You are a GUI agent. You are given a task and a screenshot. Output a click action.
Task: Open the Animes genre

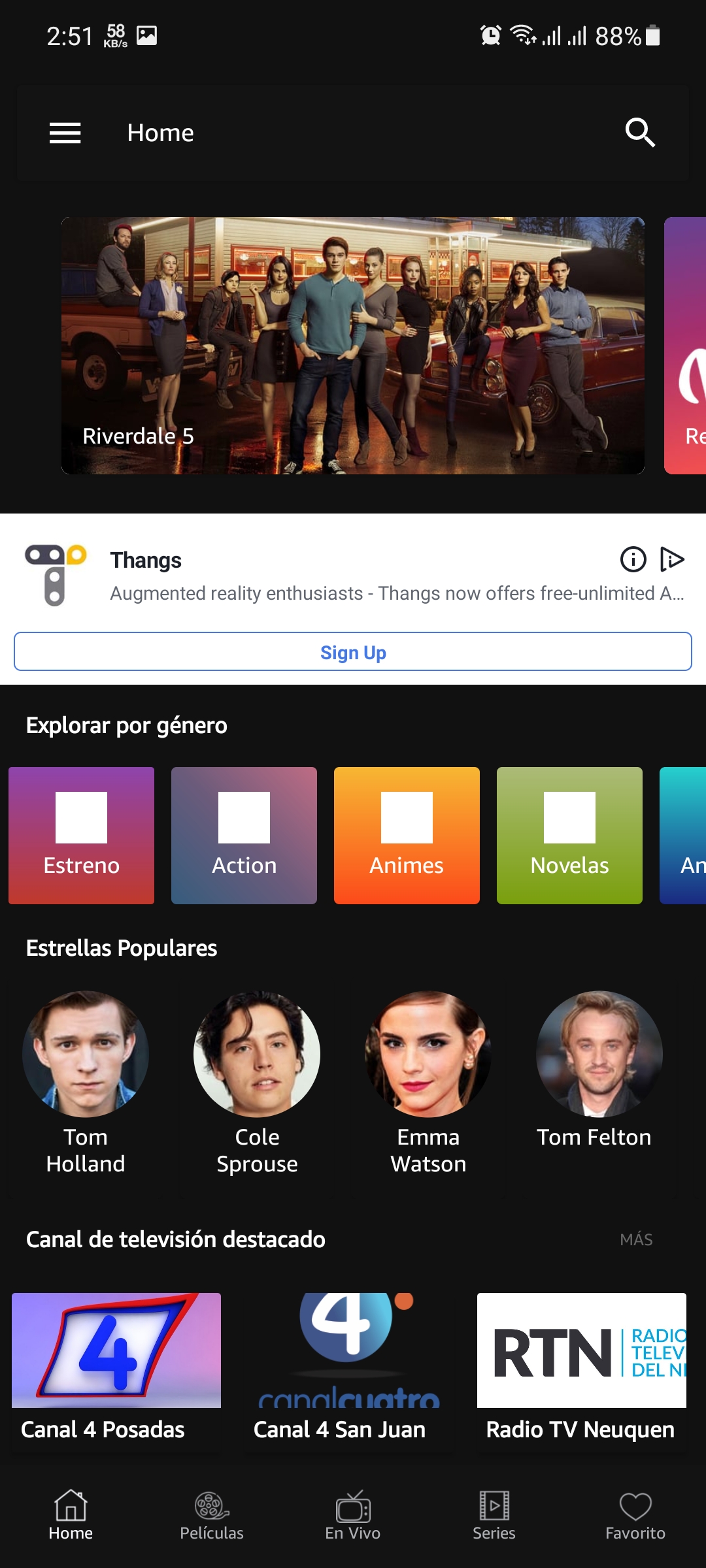click(x=407, y=836)
